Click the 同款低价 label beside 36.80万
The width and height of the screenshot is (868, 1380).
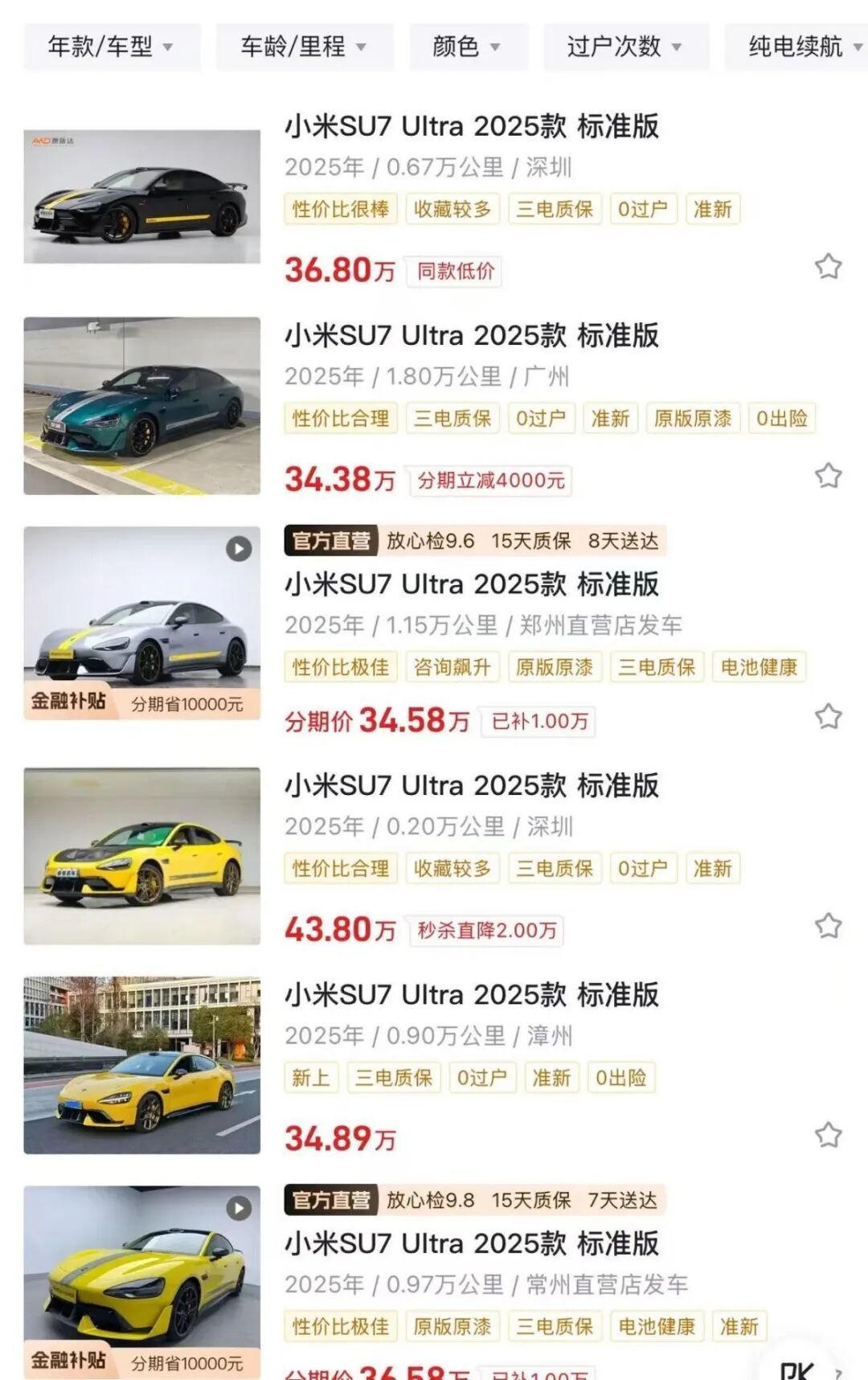point(454,271)
